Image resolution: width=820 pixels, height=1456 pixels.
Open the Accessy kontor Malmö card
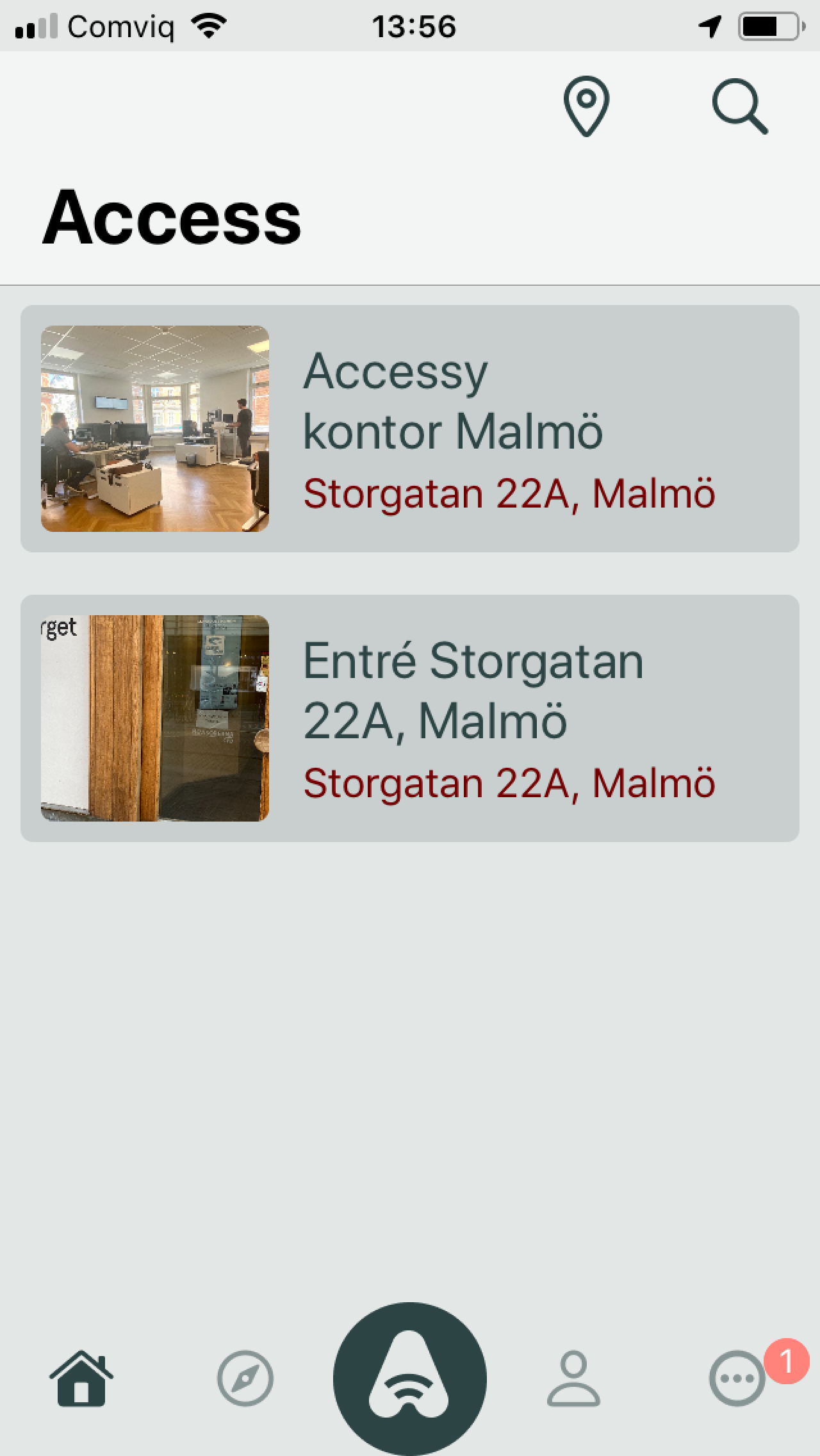pos(410,429)
